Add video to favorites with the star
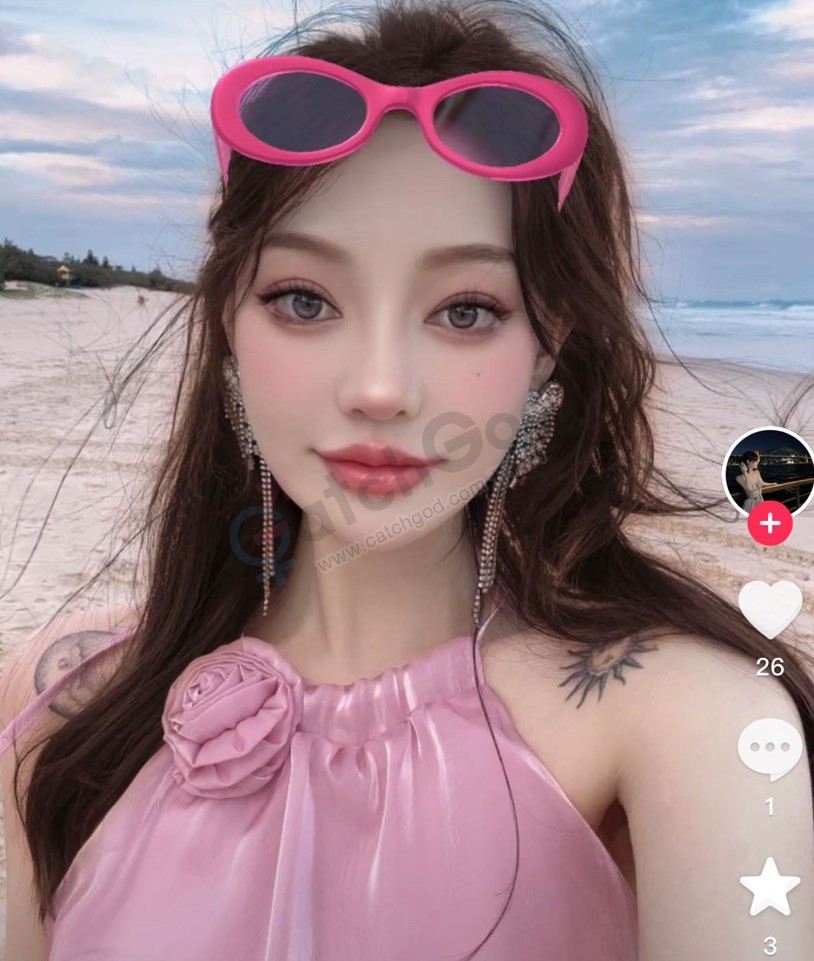Viewport: 814px width, 961px height. (769, 887)
